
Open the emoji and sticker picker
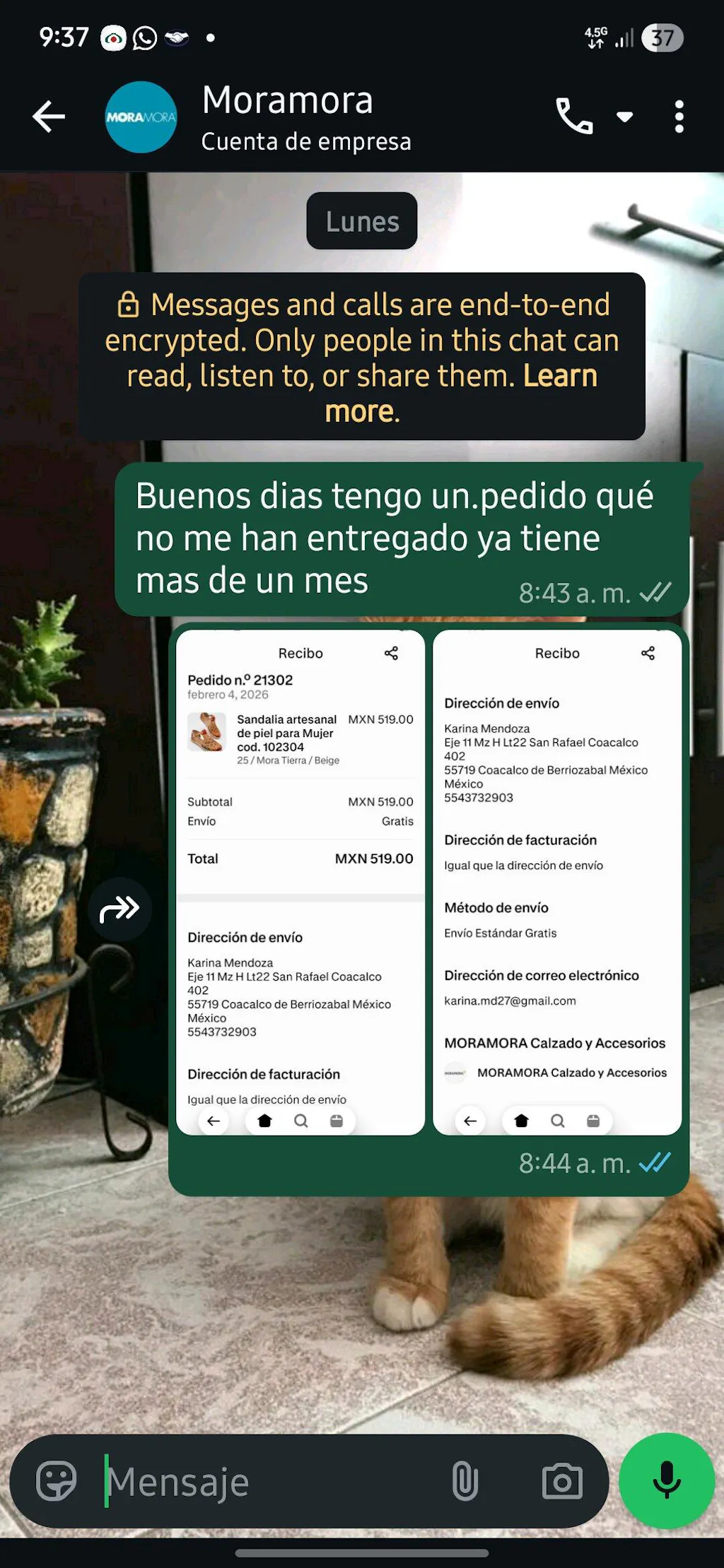(57, 1480)
